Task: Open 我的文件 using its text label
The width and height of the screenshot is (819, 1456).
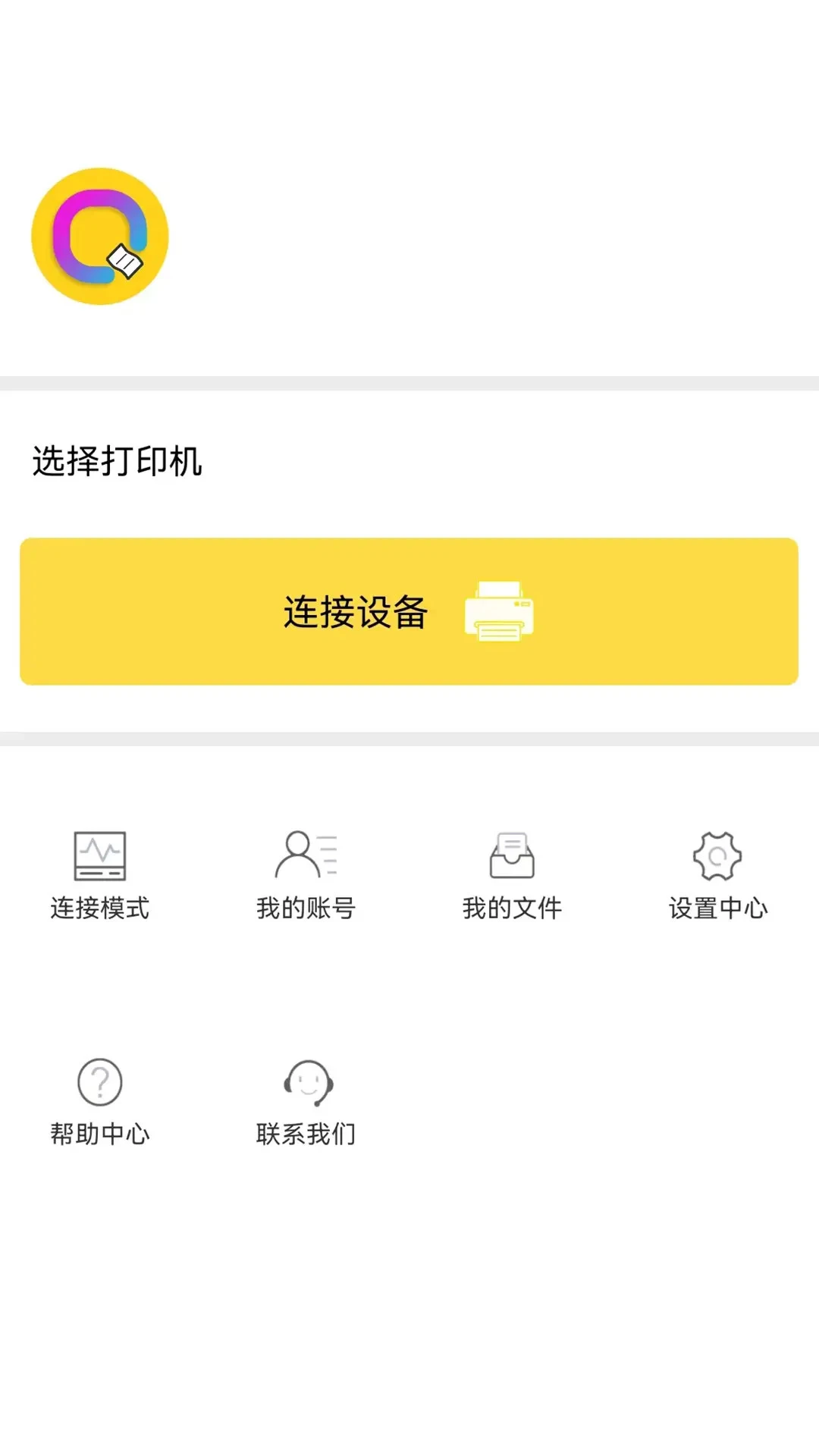Action: [513, 908]
